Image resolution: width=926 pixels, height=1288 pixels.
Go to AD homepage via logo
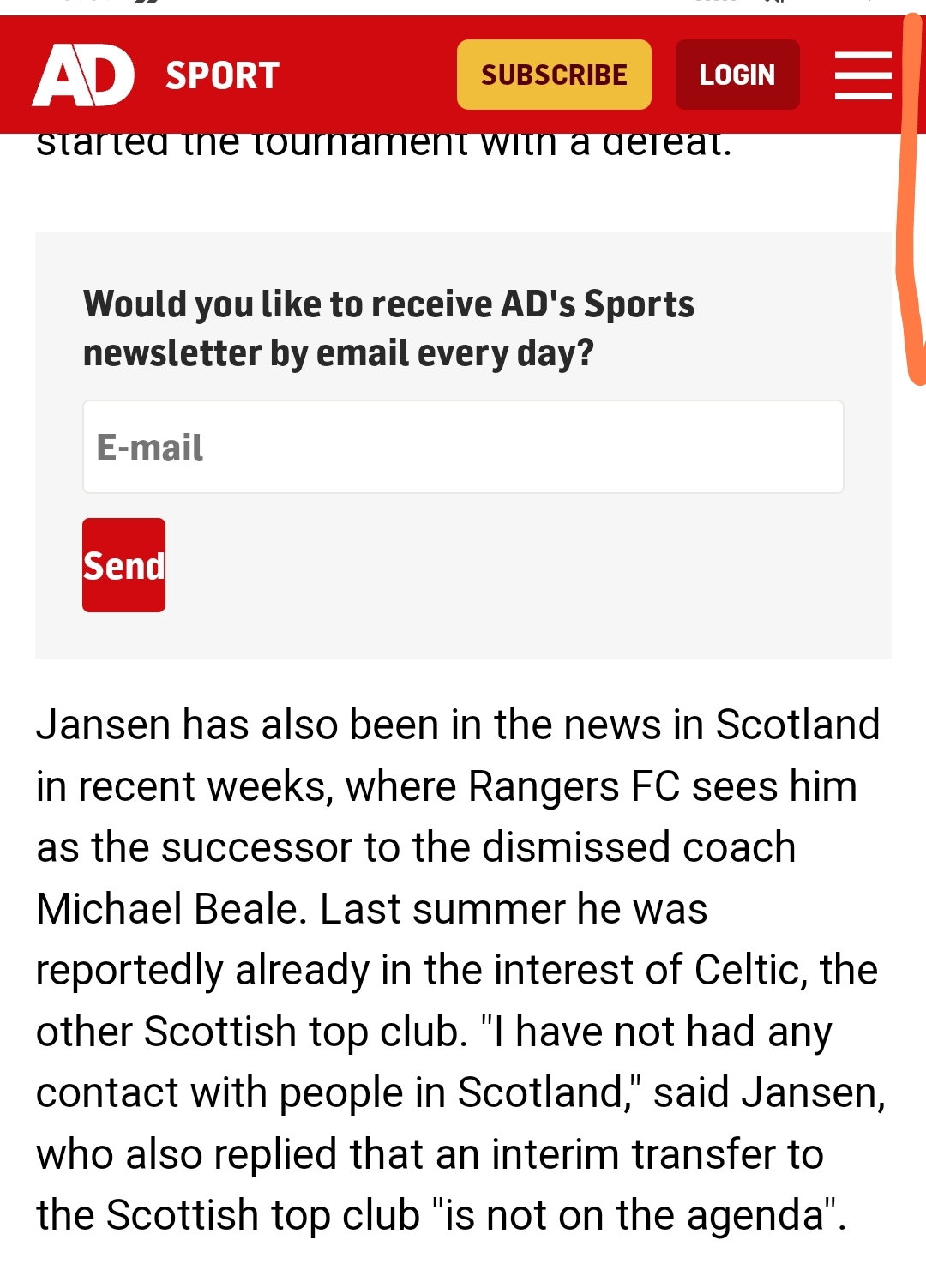pos(83,75)
